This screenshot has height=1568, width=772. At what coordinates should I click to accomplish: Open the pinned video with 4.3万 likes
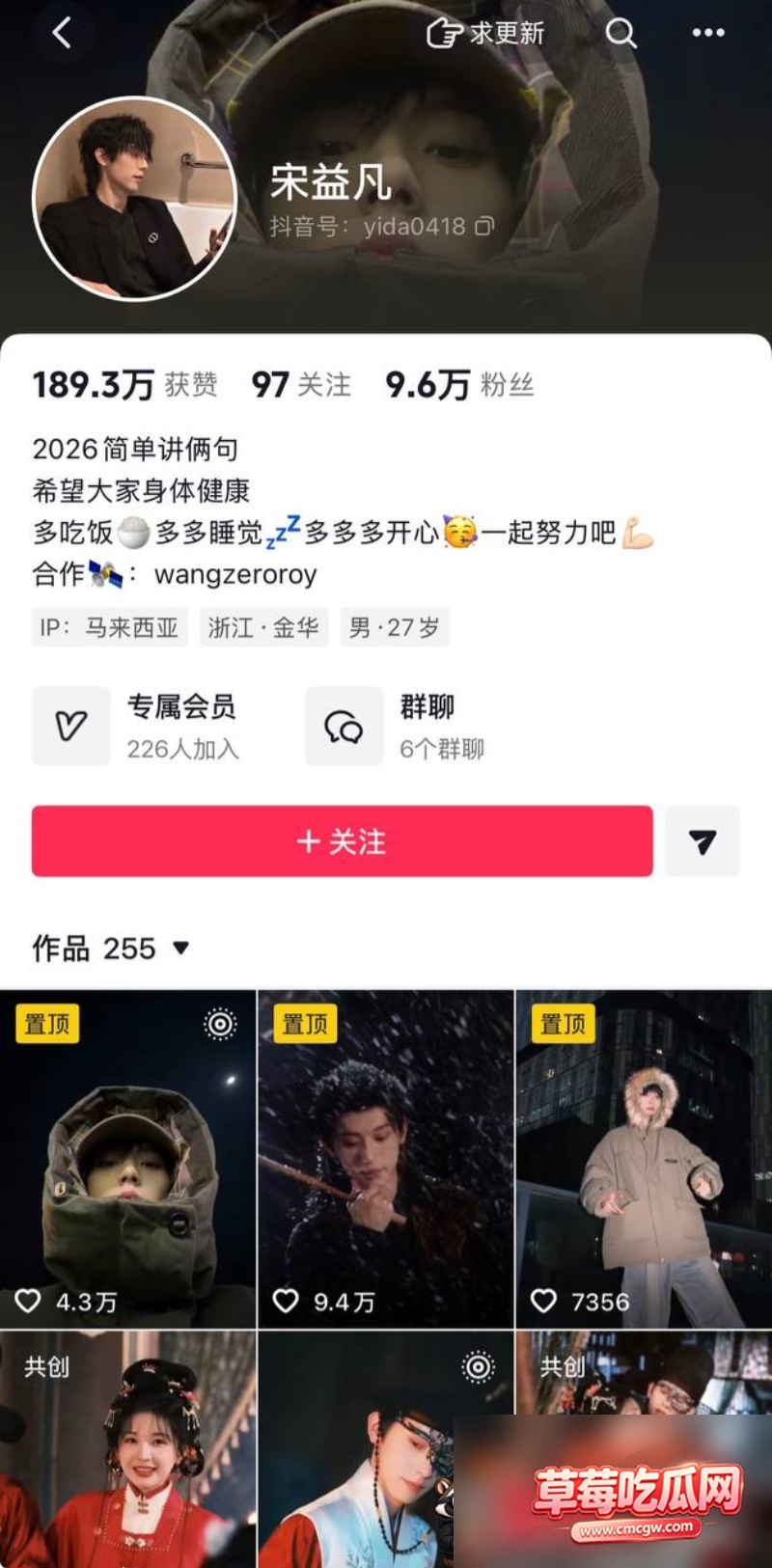(x=128, y=1159)
